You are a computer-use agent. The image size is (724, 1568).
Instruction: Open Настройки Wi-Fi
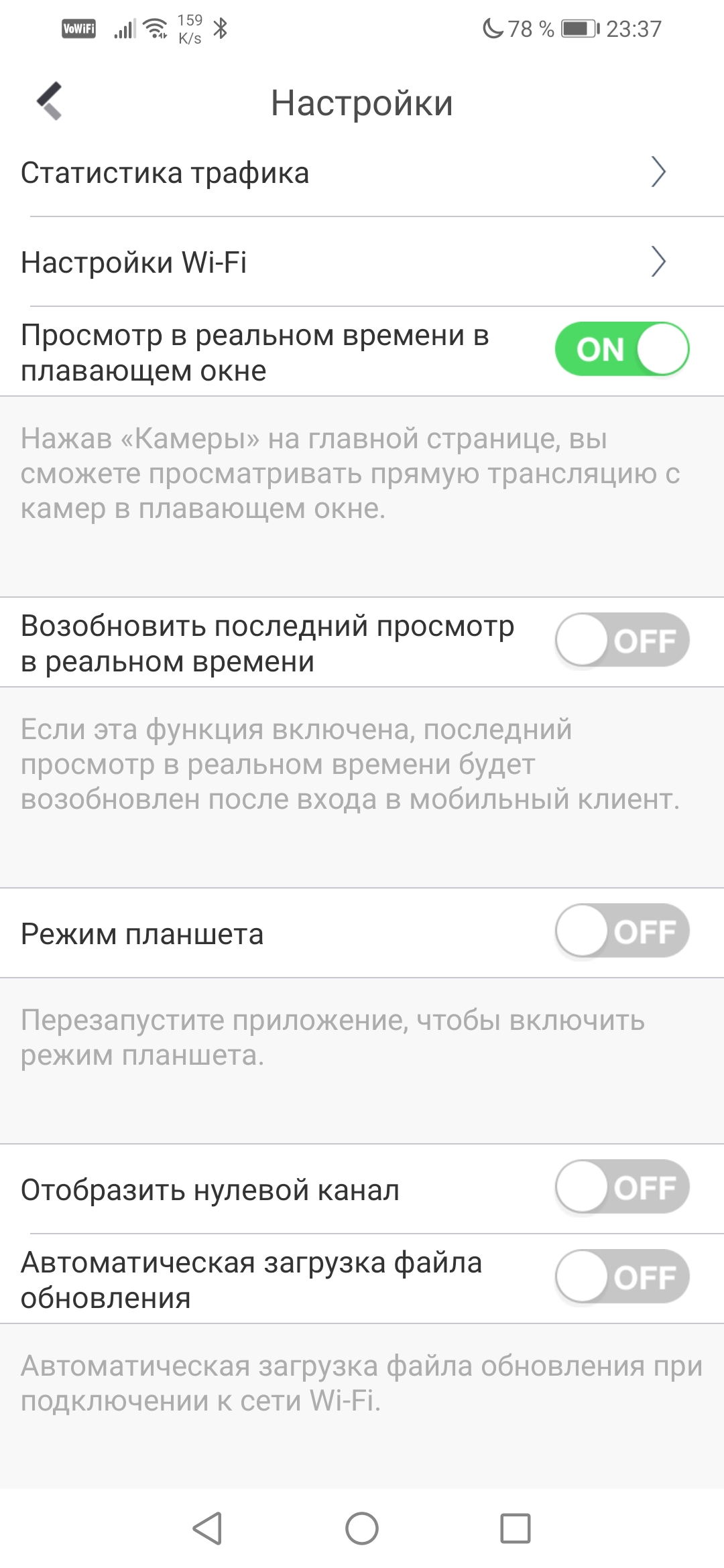click(362, 262)
